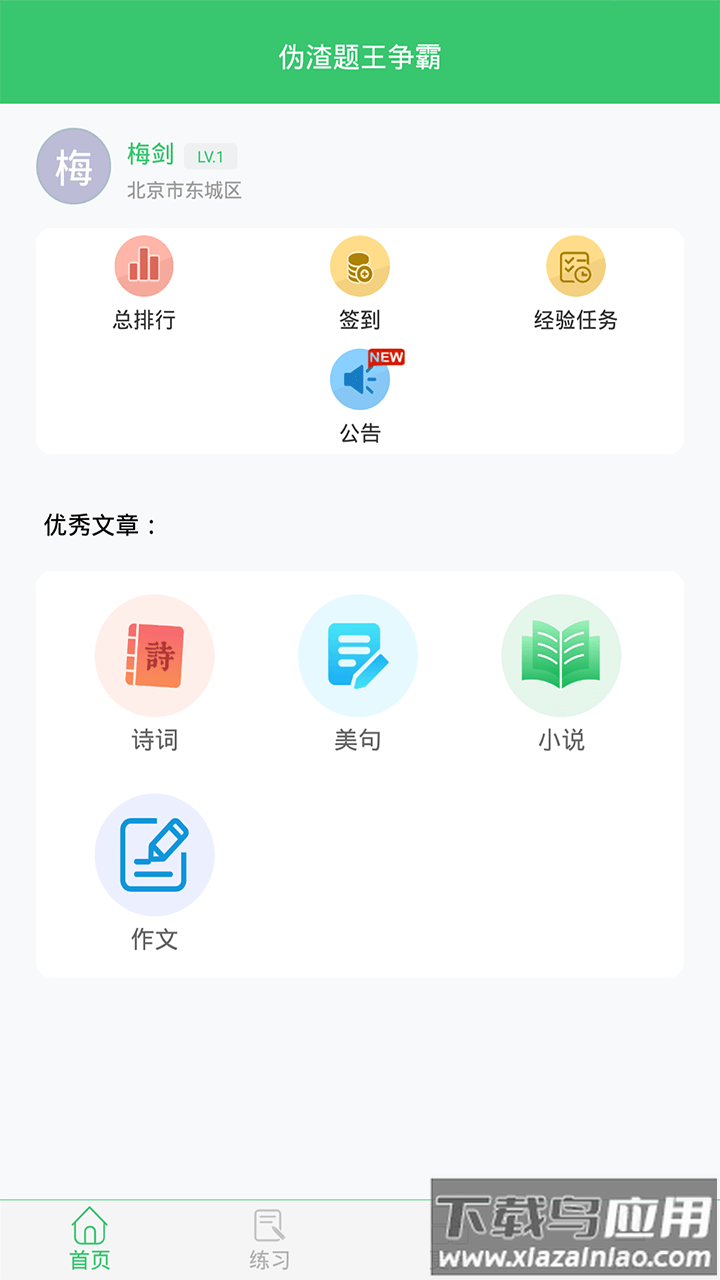Open the 小说 novel book icon
The width and height of the screenshot is (720, 1280).
click(561, 655)
